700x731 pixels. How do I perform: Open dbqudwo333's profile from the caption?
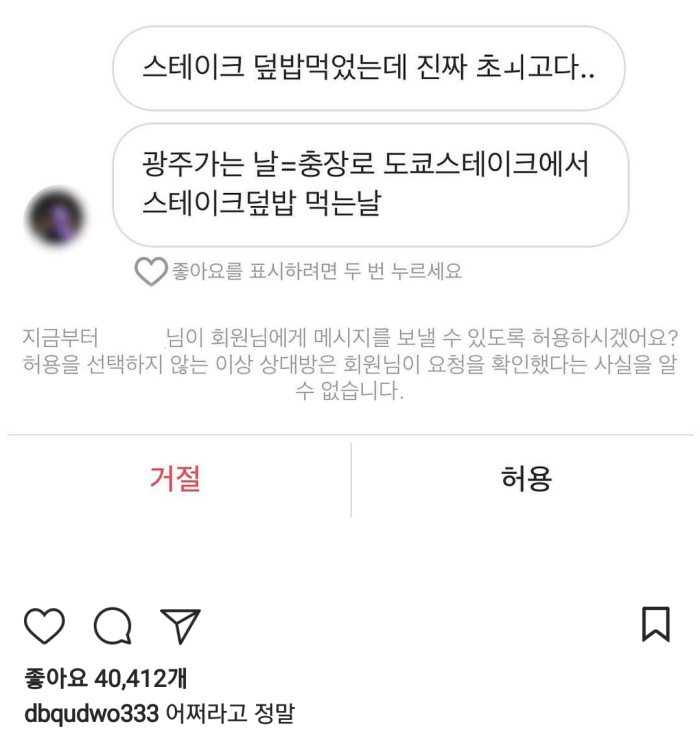pyautogui.click(x=90, y=714)
